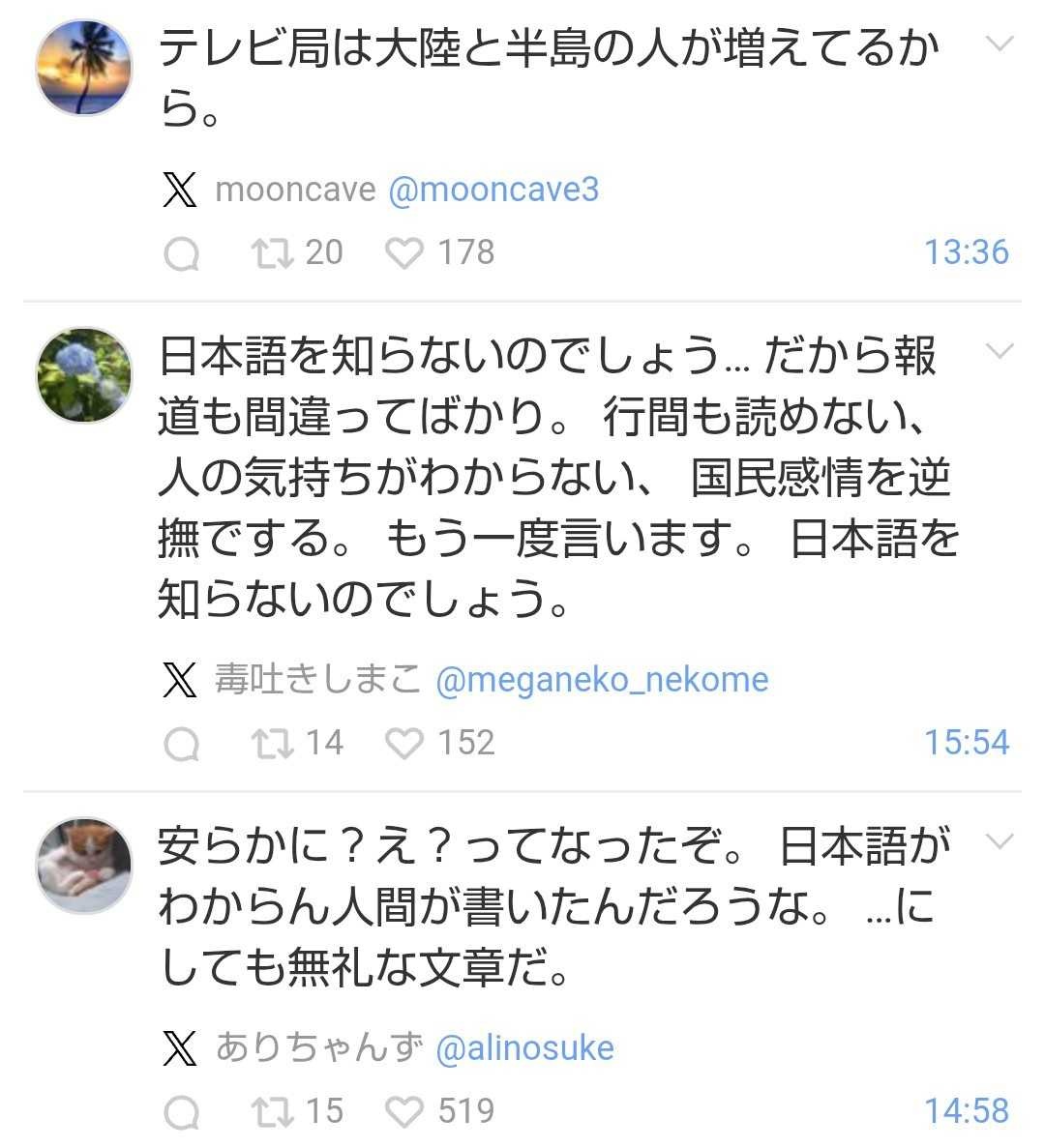Expand the chevron on ありちゃんず's tweet
This screenshot has height=1148, width=1045.
click(x=999, y=840)
